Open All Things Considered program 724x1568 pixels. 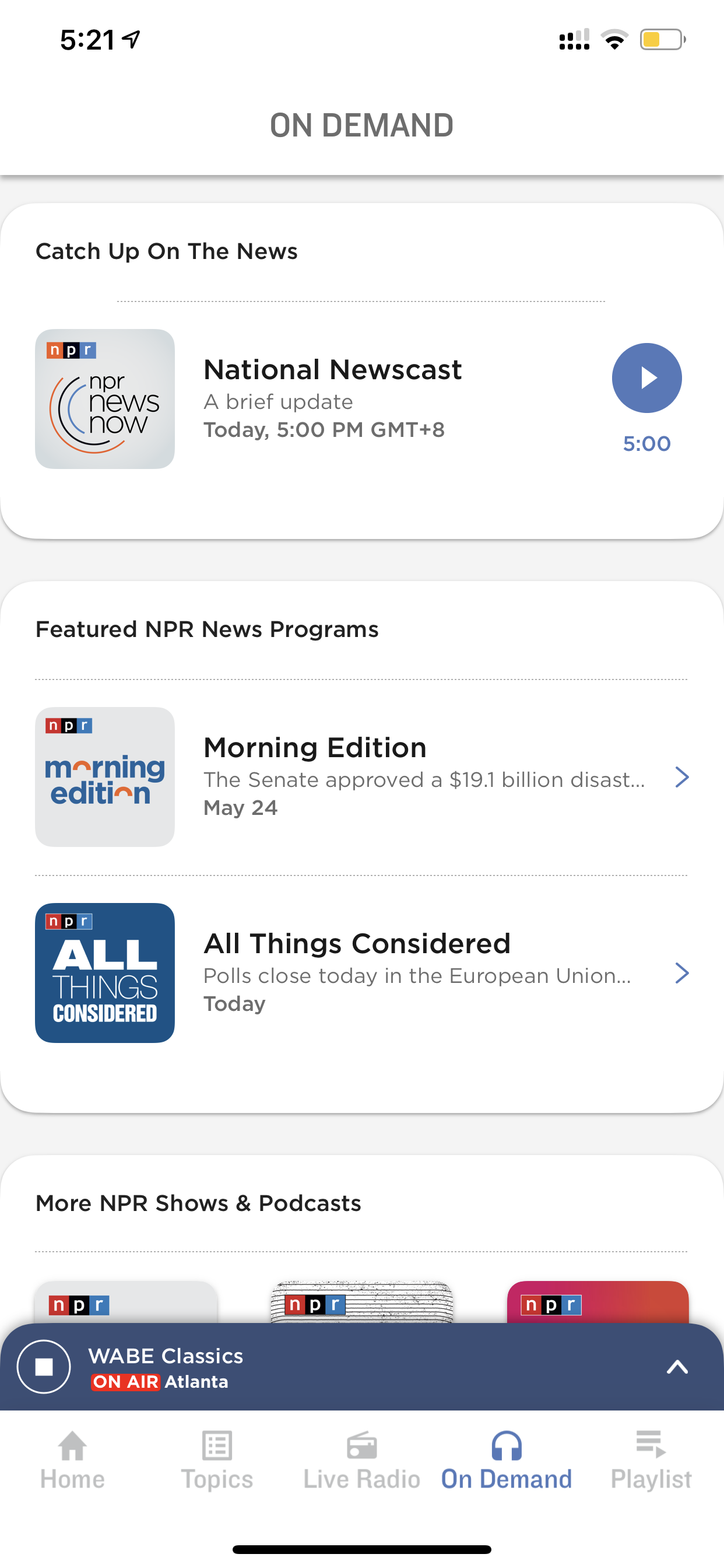361,972
